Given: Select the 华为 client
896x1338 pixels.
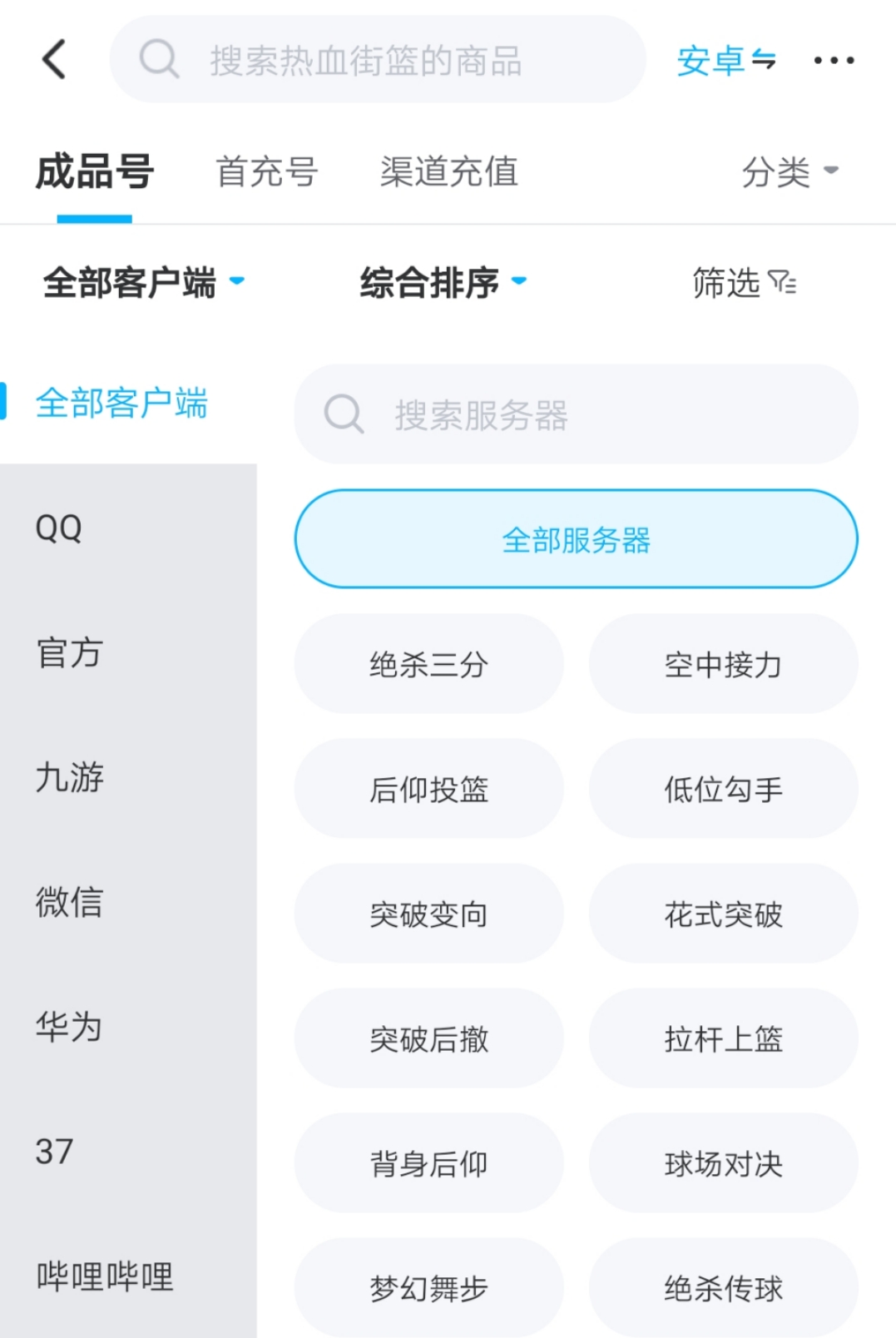Looking at the screenshot, I should click(69, 1027).
